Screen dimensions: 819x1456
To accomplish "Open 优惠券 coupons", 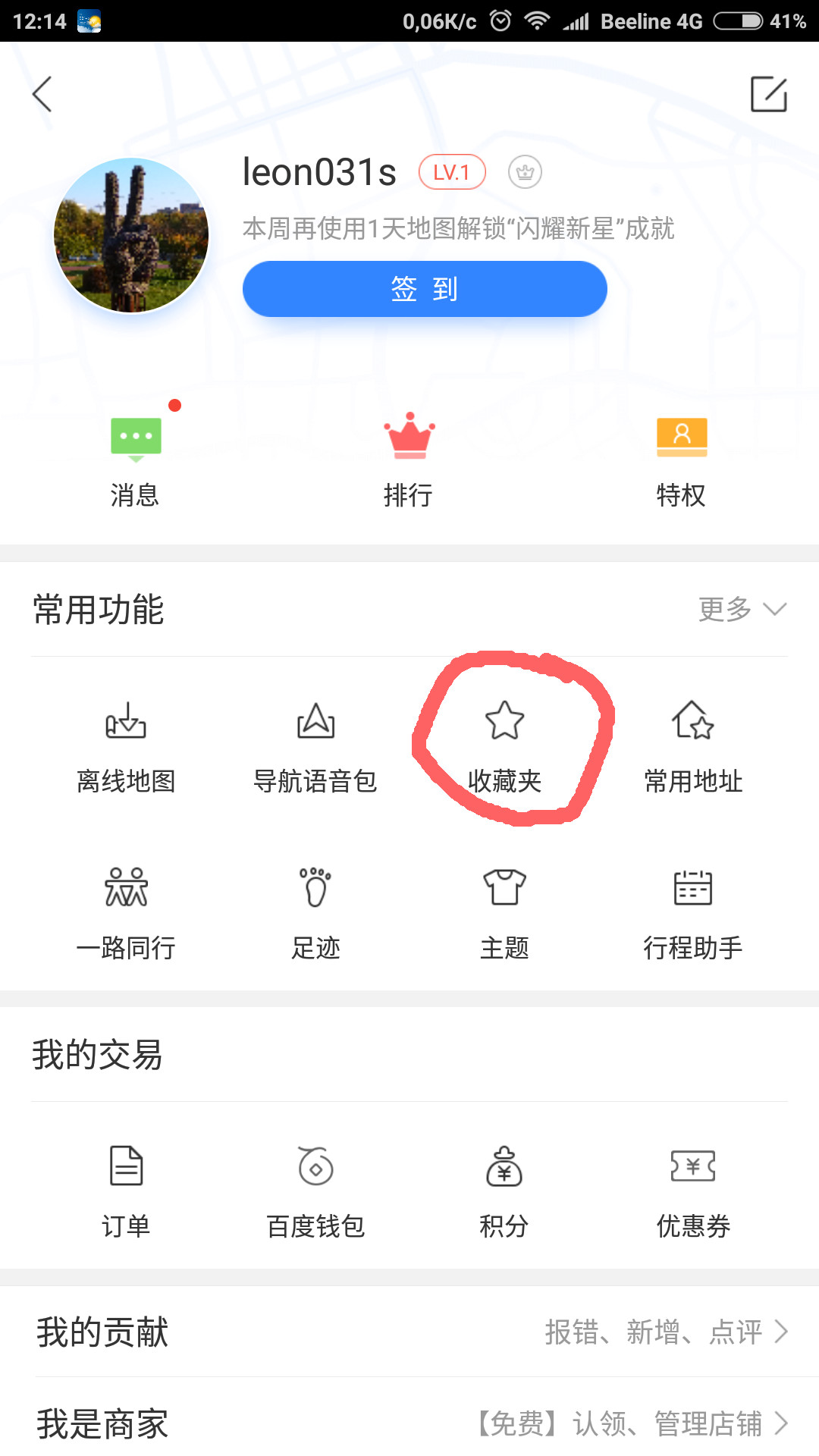I will (x=693, y=1192).
